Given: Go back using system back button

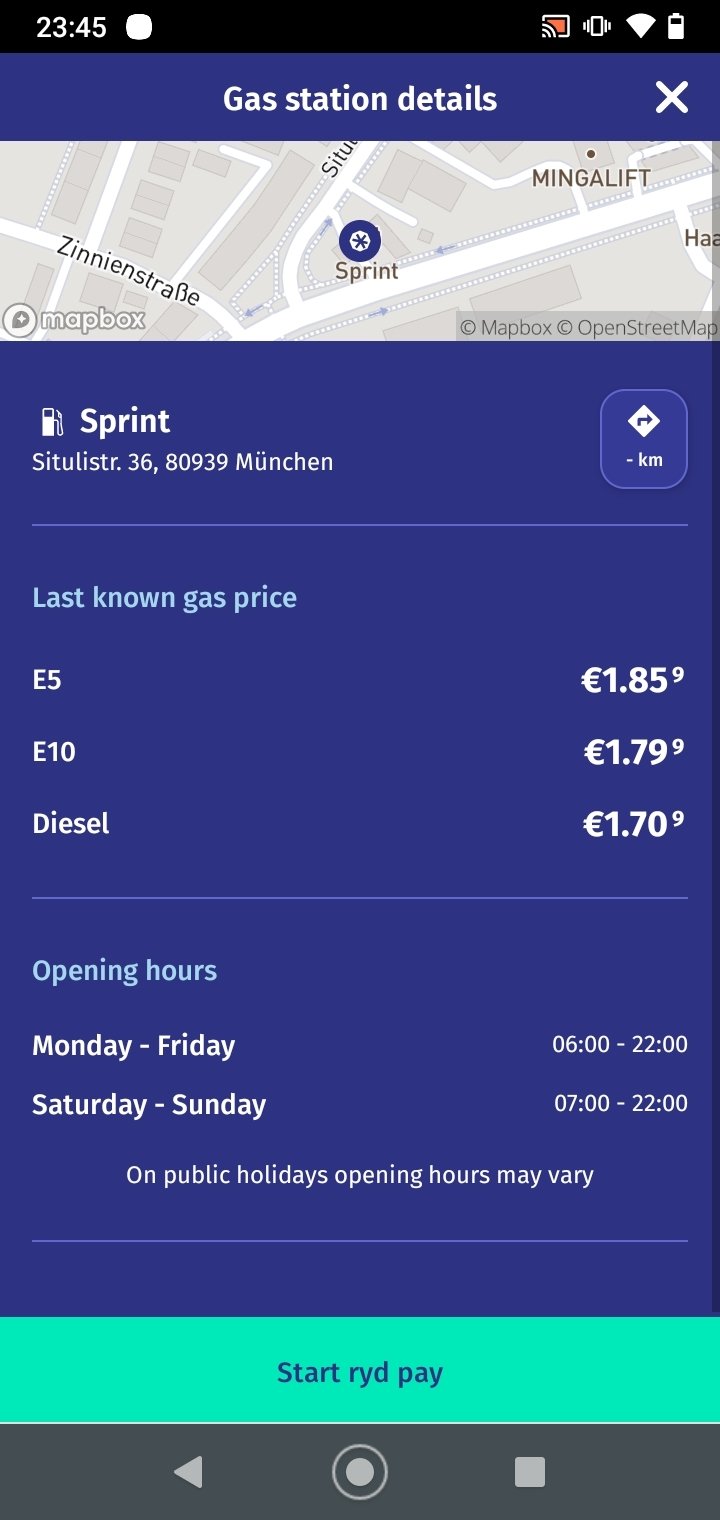Looking at the screenshot, I should tap(188, 1472).
